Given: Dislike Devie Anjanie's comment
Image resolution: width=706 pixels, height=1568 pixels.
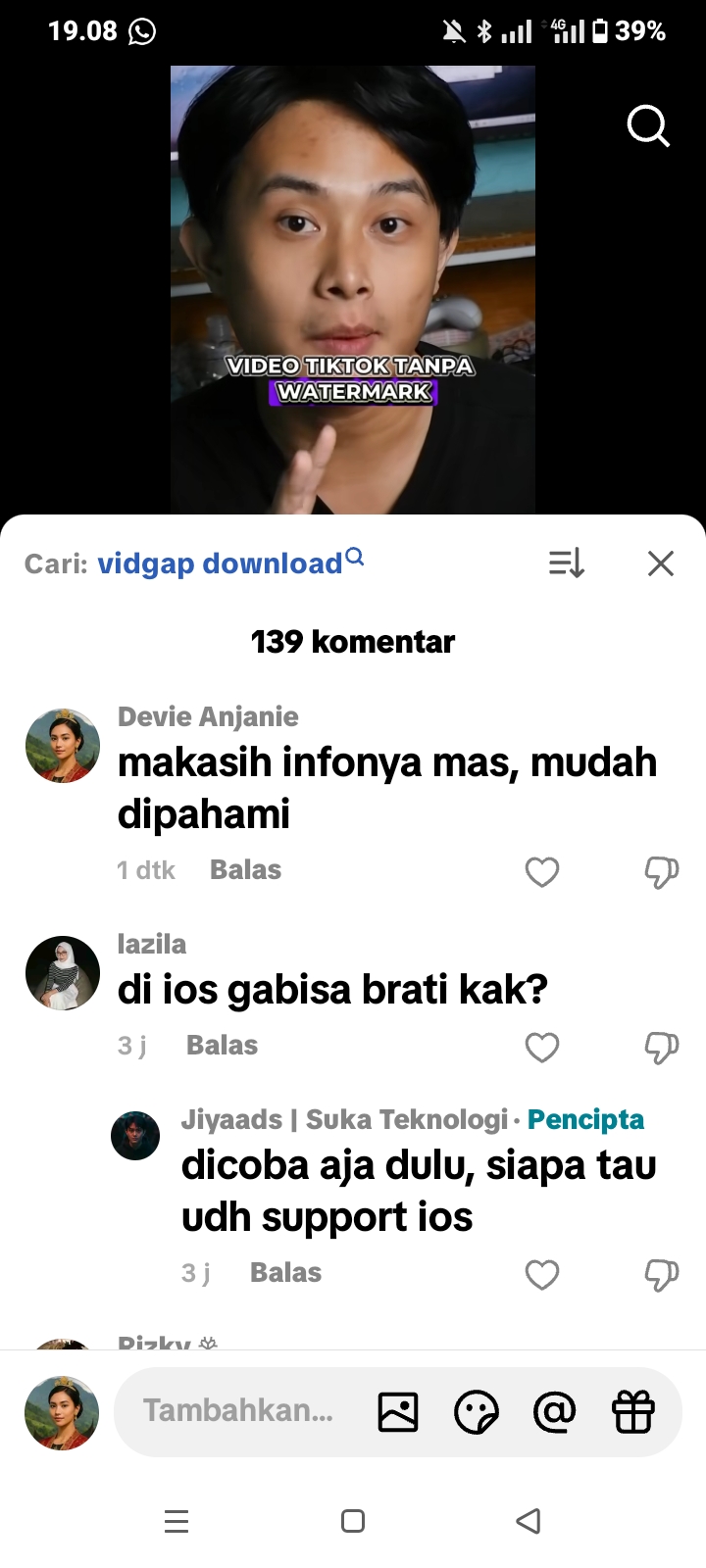Looking at the screenshot, I should tap(661, 871).
